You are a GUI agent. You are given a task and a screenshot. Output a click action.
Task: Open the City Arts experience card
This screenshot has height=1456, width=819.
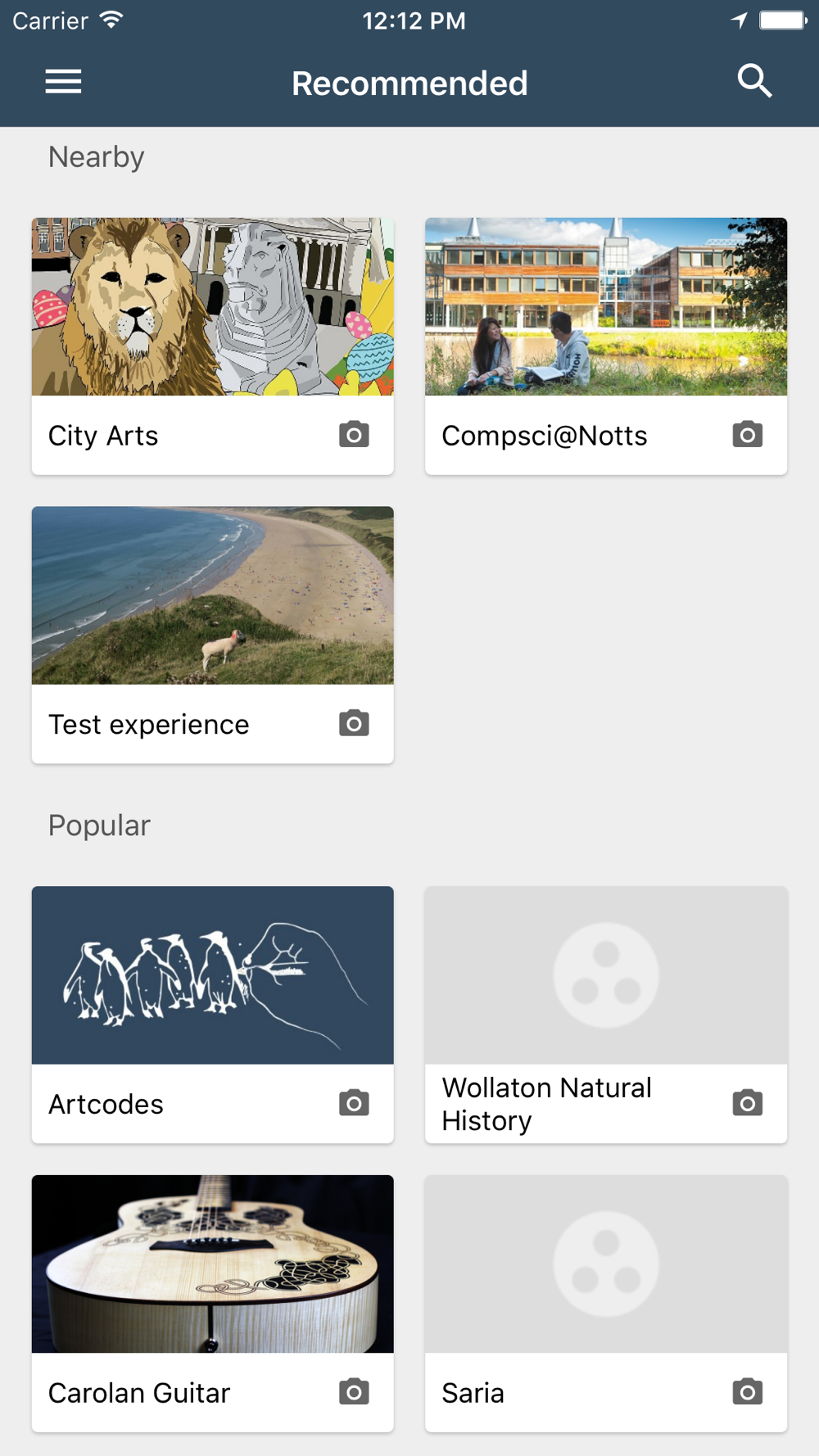point(213,346)
